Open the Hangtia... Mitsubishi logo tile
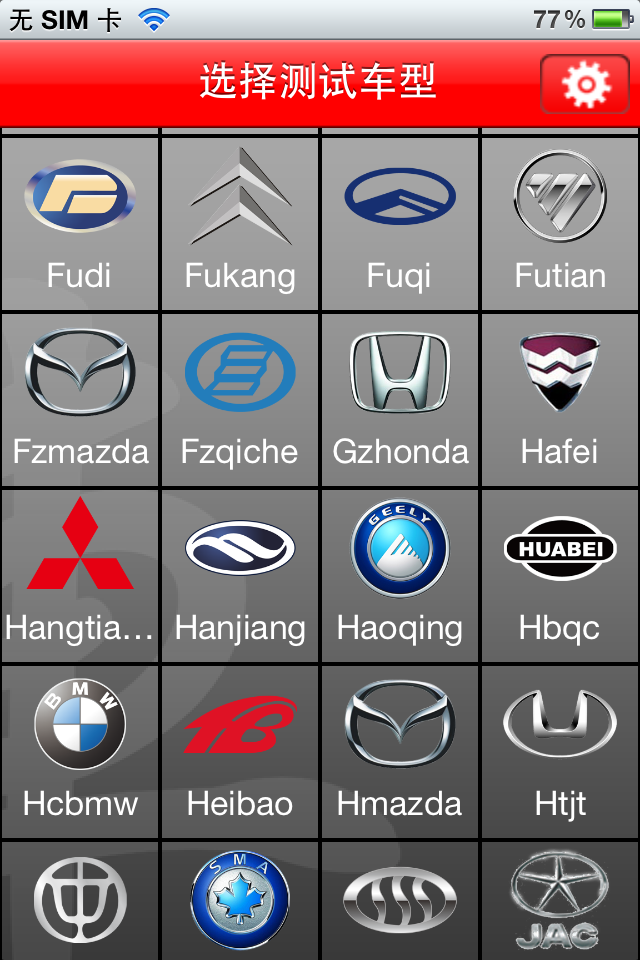Screen dimensions: 640x960 (80, 576)
